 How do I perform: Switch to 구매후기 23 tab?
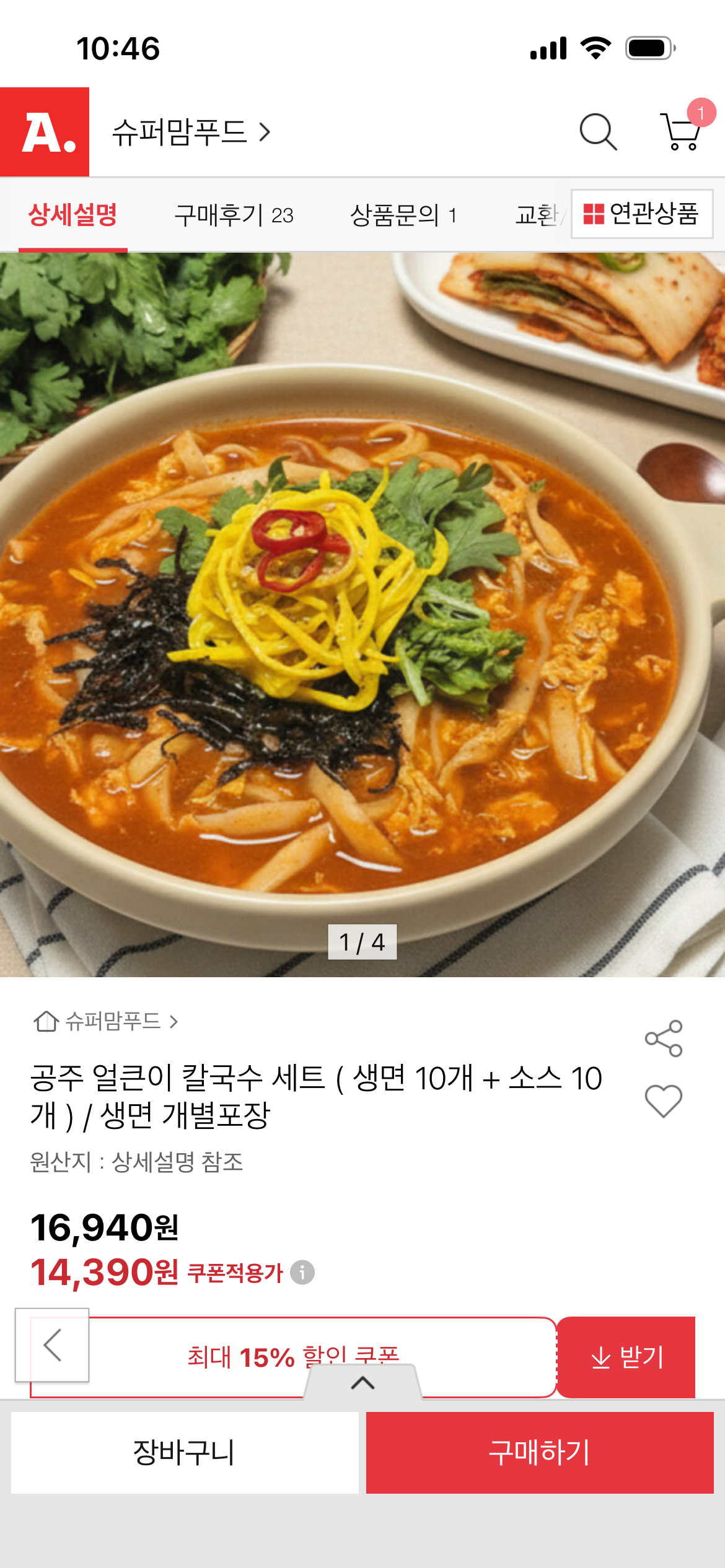tap(234, 215)
